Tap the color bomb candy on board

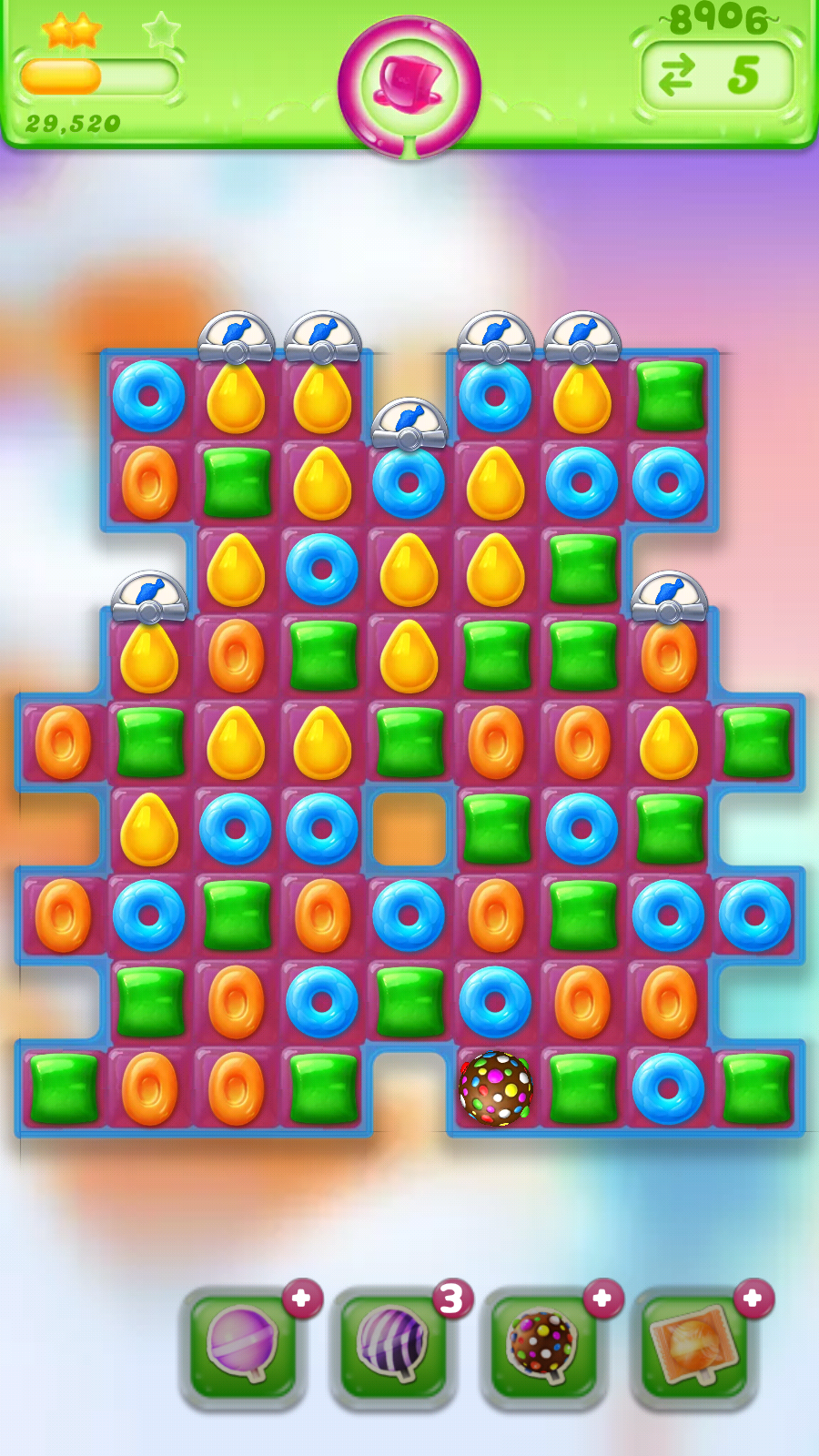pos(495,1088)
